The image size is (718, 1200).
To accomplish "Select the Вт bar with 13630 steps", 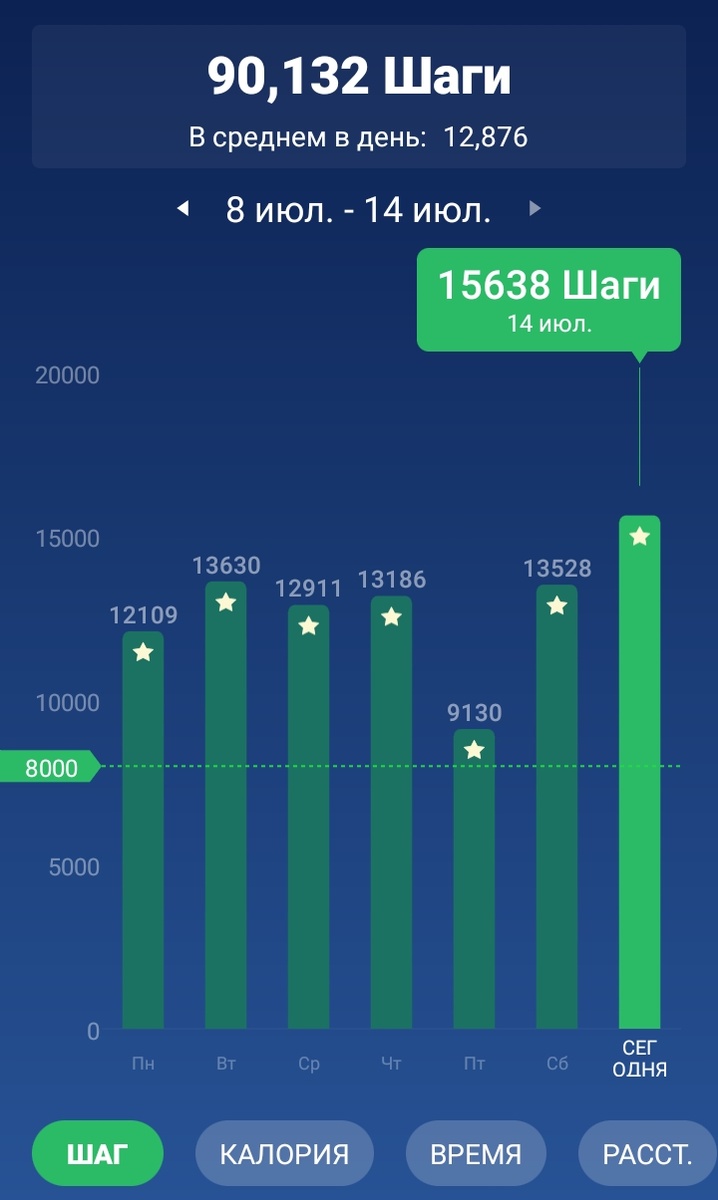I will click(226, 805).
